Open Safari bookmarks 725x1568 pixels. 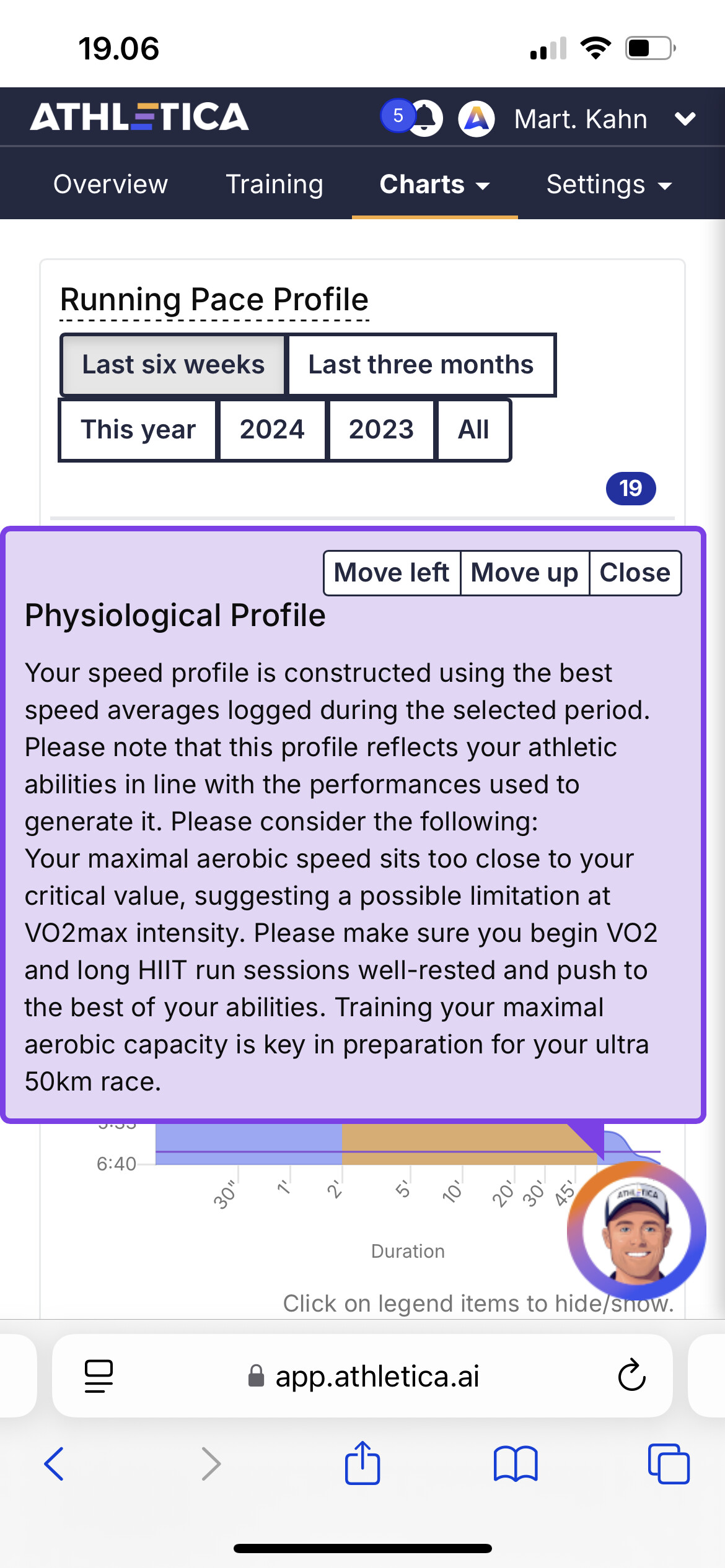pos(516,1464)
